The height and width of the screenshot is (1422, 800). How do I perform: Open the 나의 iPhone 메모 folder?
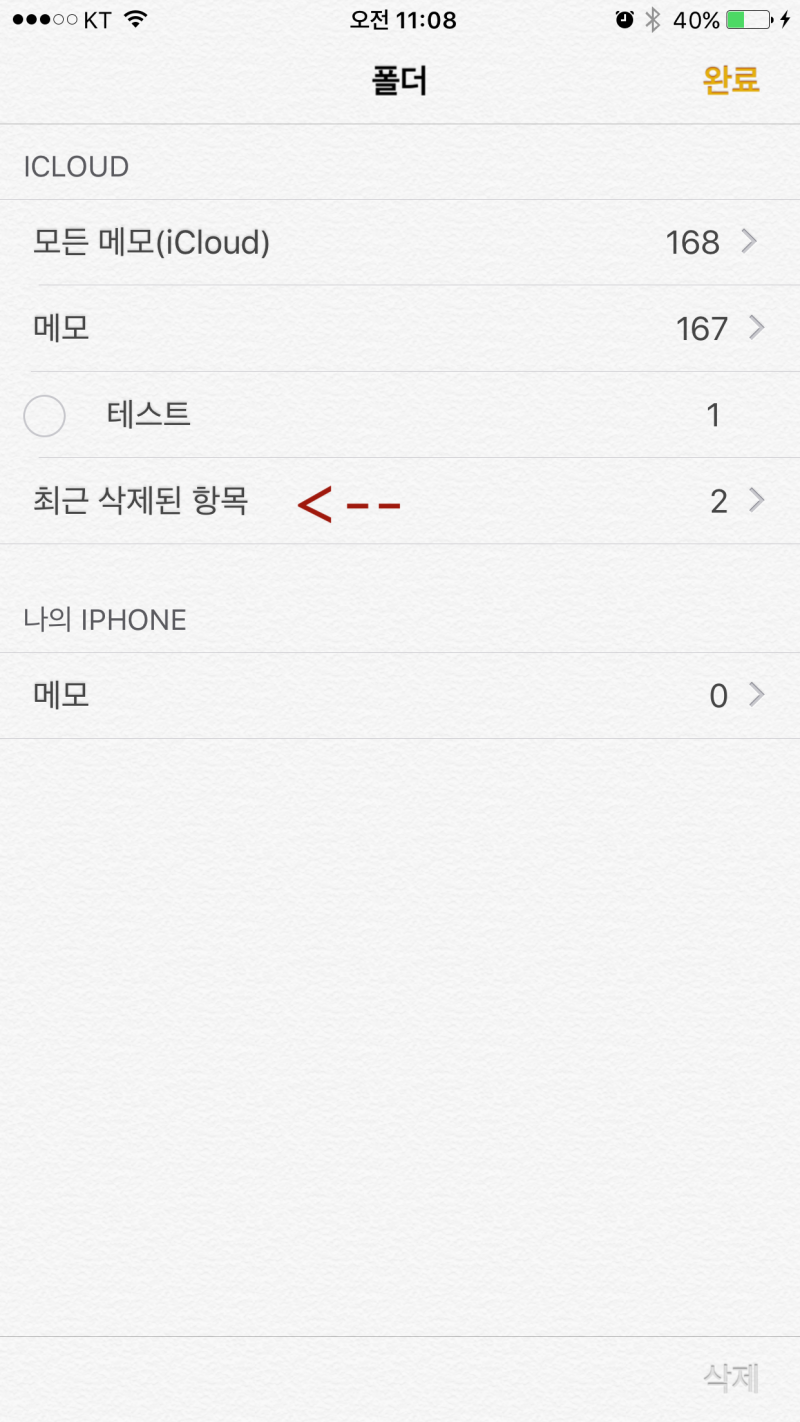click(x=400, y=695)
